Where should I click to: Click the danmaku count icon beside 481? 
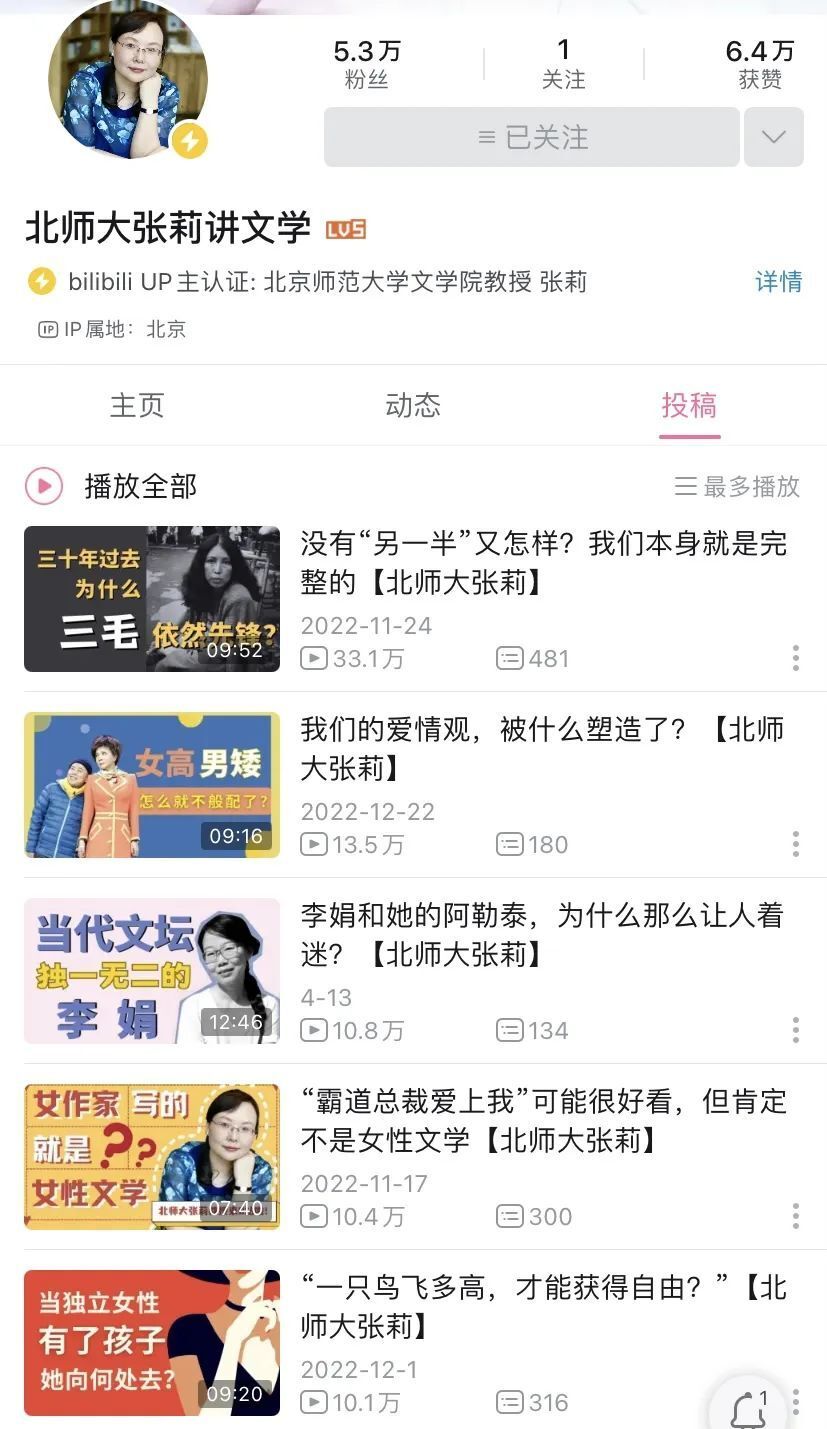tap(509, 658)
